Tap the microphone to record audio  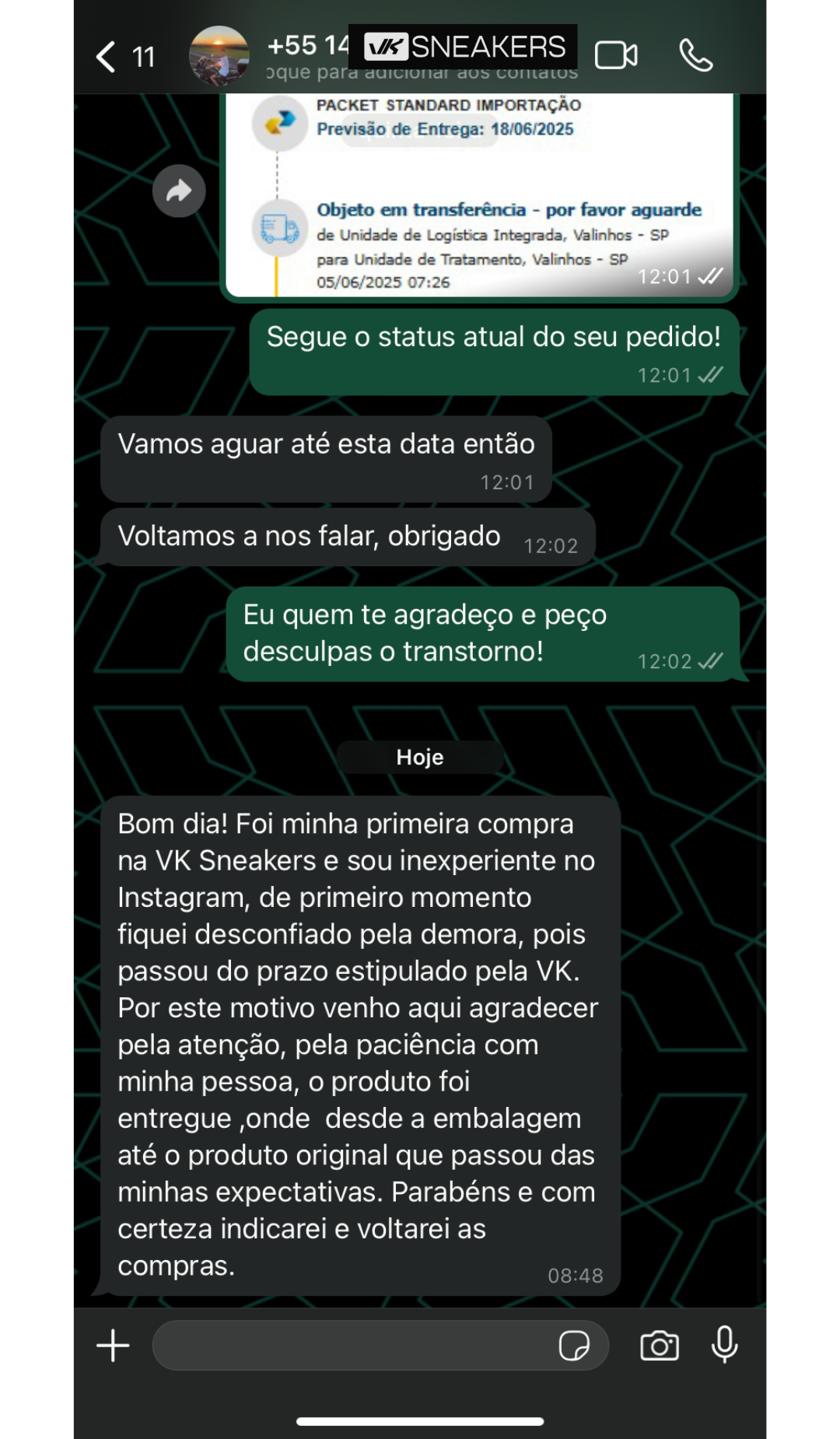coord(725,1344)
